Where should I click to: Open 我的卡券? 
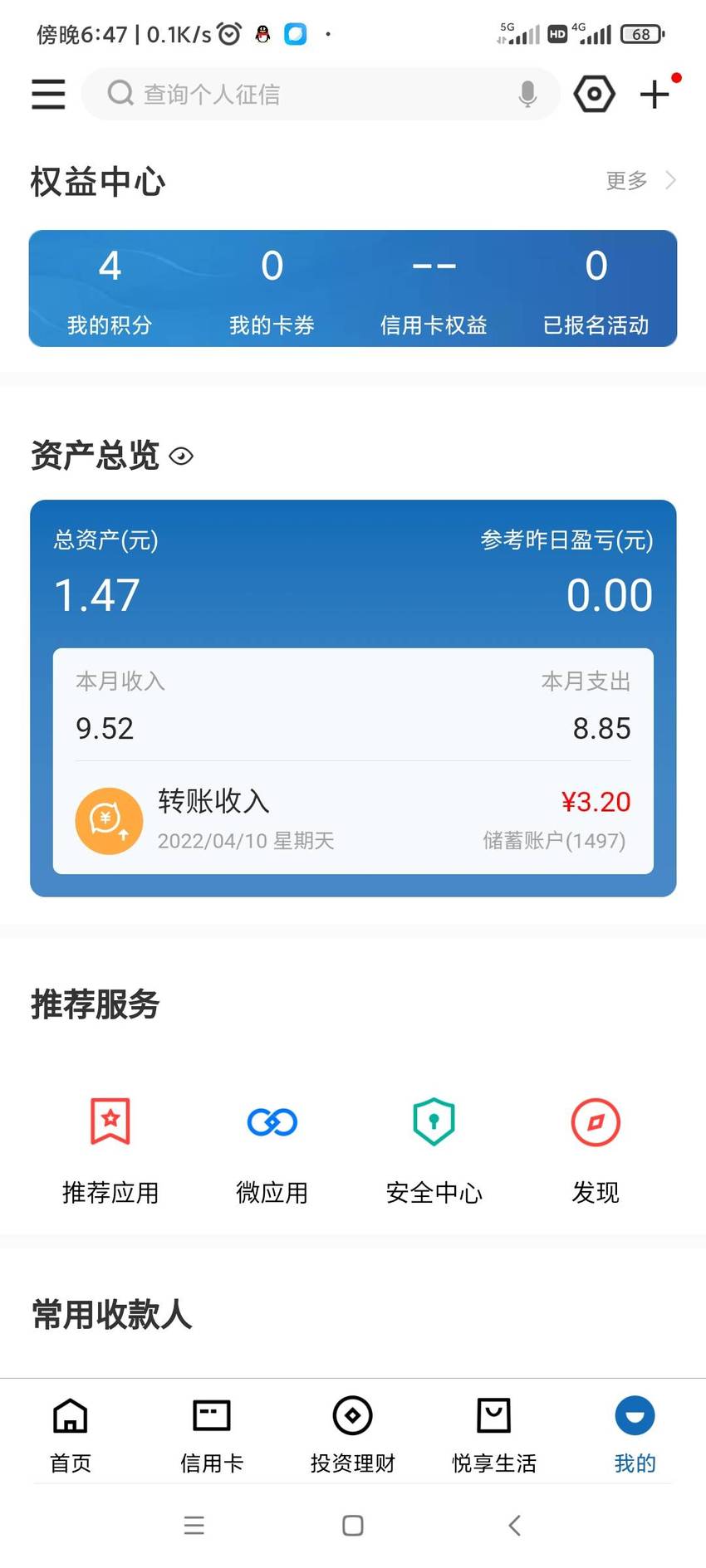click(272, 289)
